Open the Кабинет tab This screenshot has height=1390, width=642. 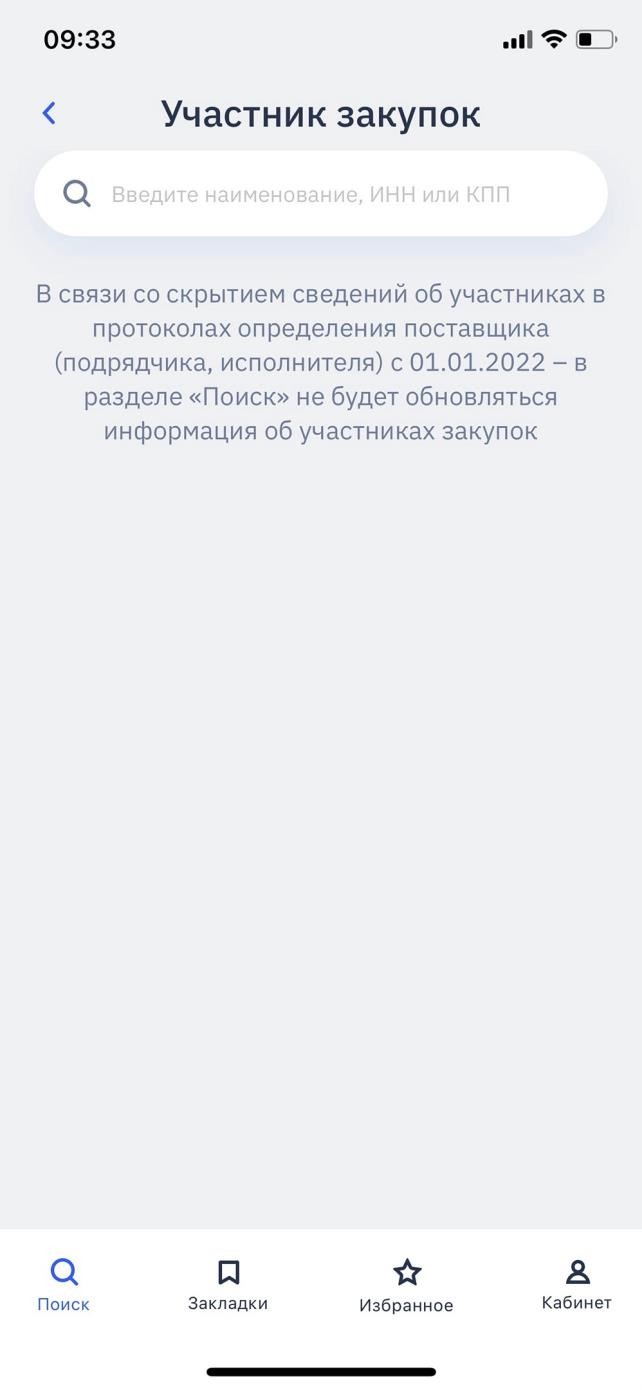coord(577,1284)
